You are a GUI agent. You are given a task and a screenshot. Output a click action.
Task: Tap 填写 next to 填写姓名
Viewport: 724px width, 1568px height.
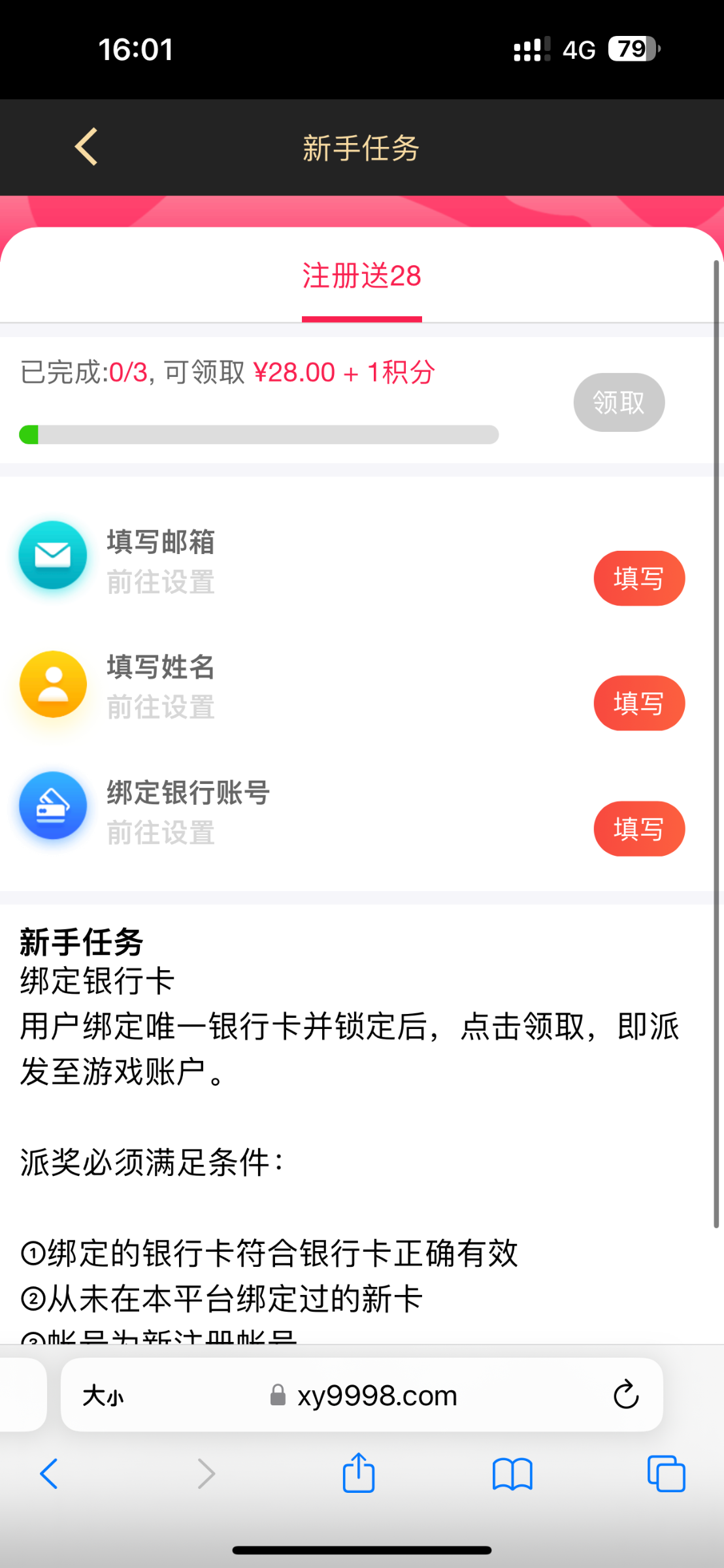(x=638, y=704)
